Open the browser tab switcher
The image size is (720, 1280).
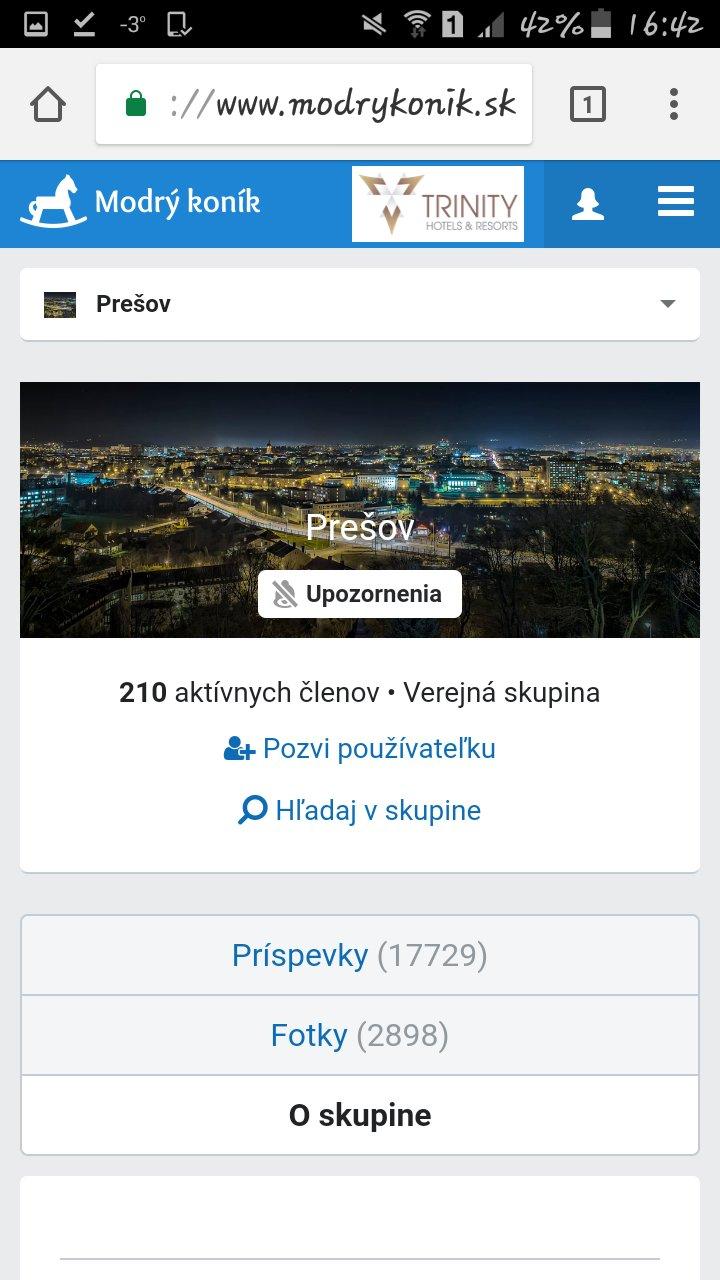(587, 104)
